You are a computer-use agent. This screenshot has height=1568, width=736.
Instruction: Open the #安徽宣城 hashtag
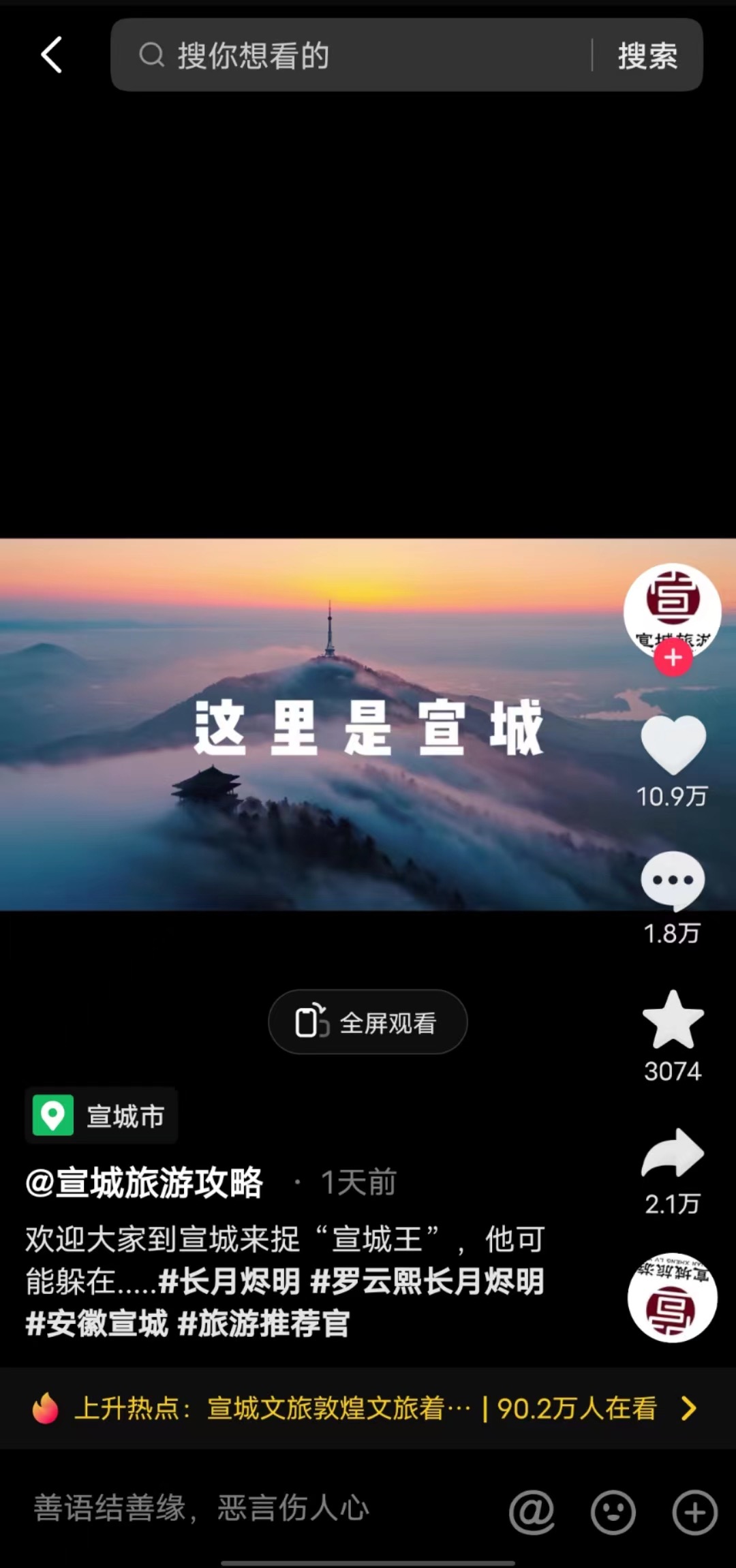97,1323
